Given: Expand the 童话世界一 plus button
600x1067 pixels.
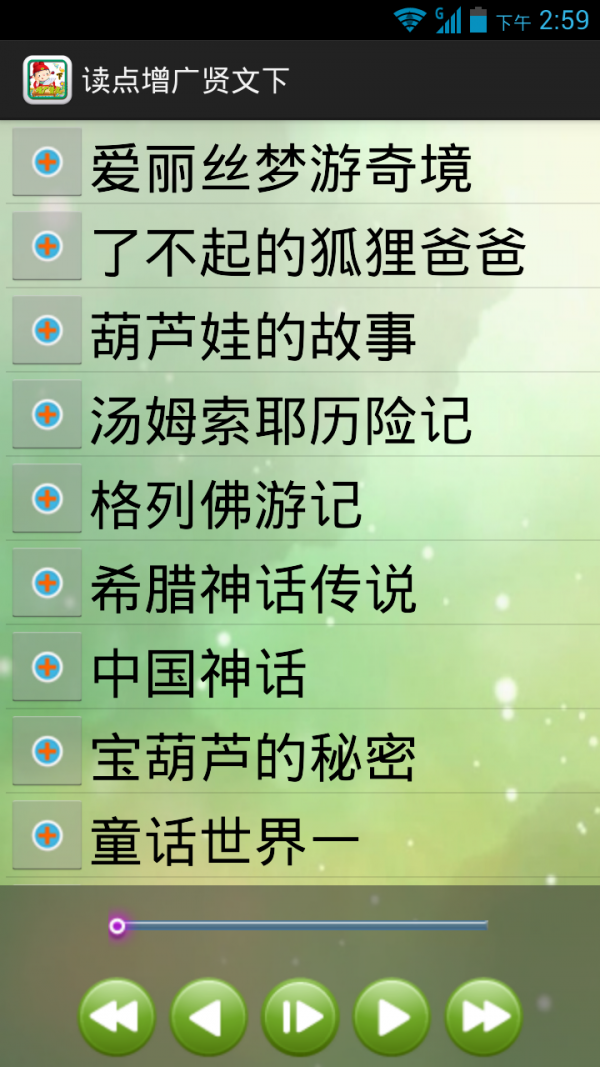Looking at the screenshot, I should (47, 835).
